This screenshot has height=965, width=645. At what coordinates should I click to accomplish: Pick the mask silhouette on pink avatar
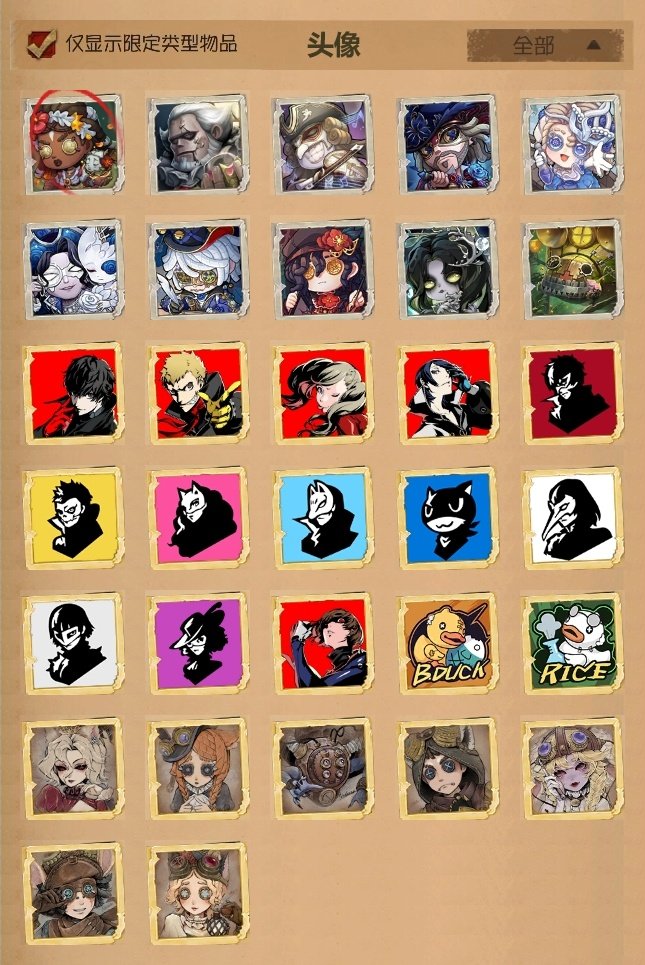(197, 519)
